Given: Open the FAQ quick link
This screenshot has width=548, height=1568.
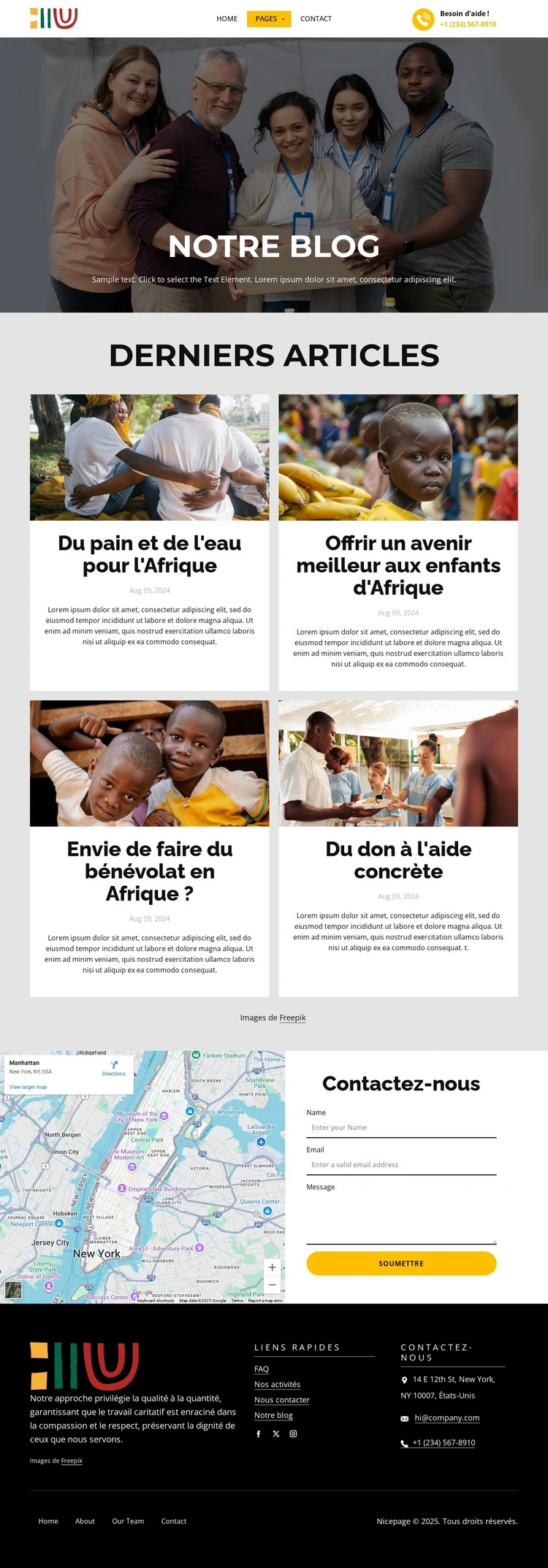Looking at the screenshot, I should point(262,1369).
